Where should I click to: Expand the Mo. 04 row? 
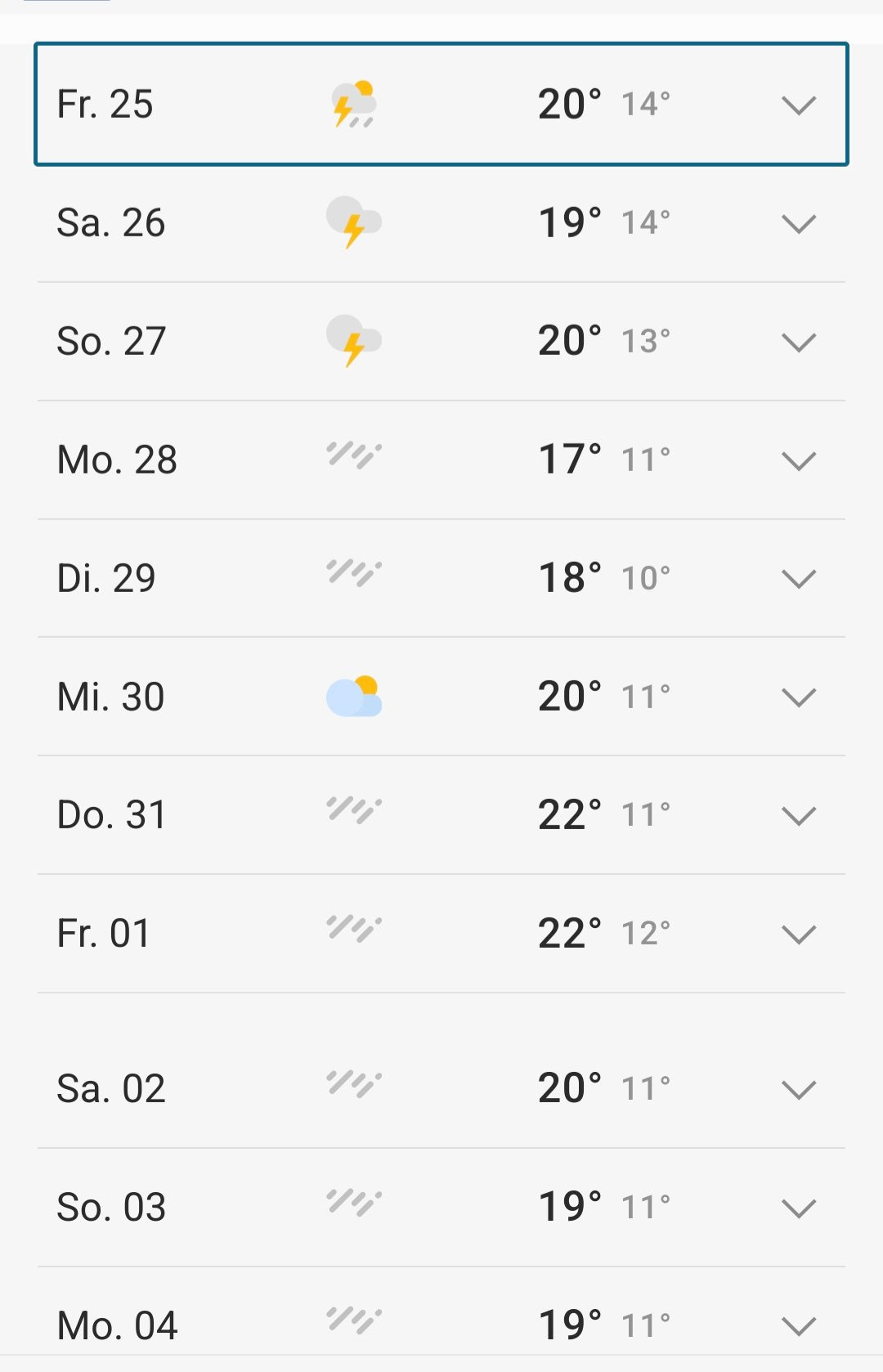tap(798, 1325)
